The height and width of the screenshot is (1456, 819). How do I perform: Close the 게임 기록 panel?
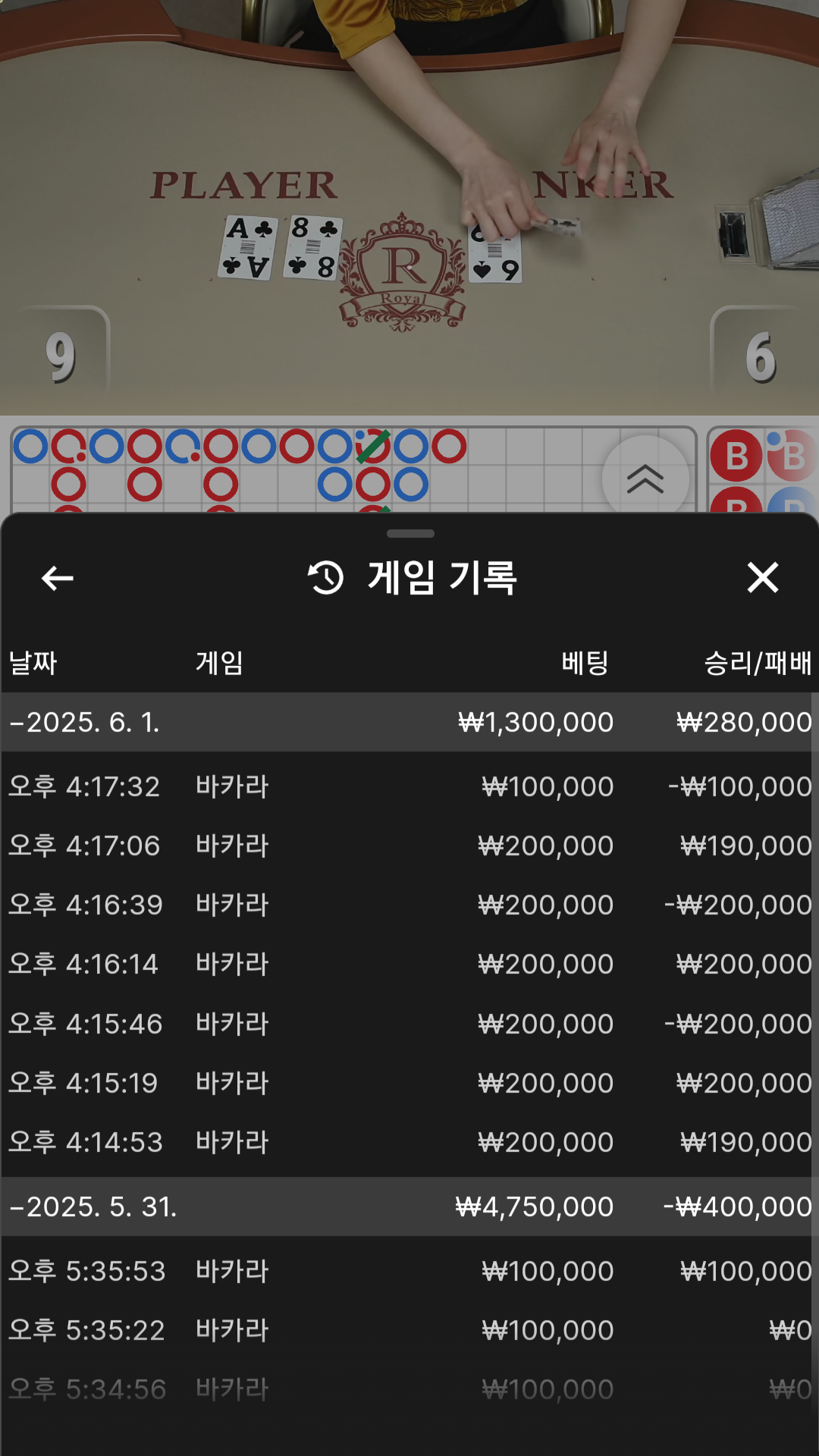762,578
